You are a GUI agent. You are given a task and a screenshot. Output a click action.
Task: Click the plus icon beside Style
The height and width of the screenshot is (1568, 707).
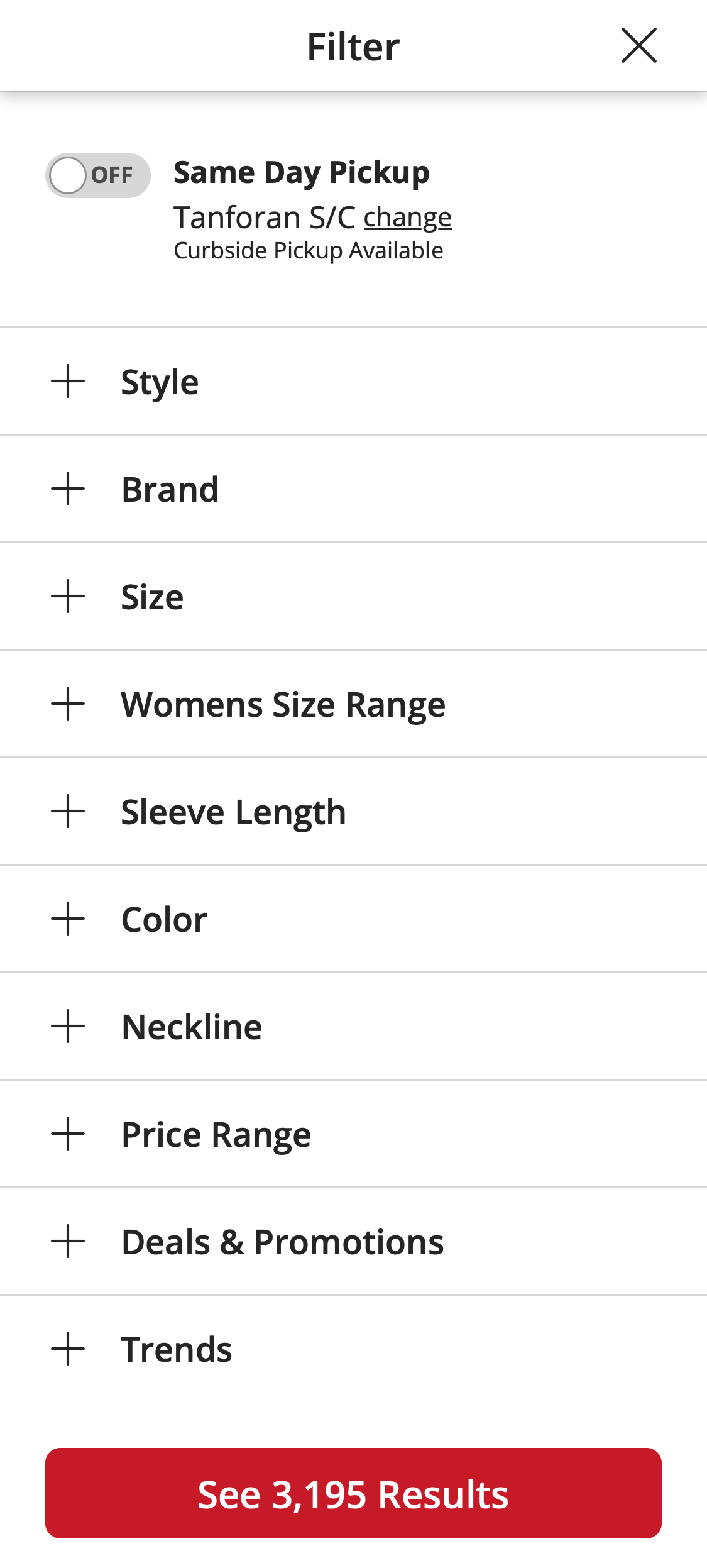(x=68, y=381)
